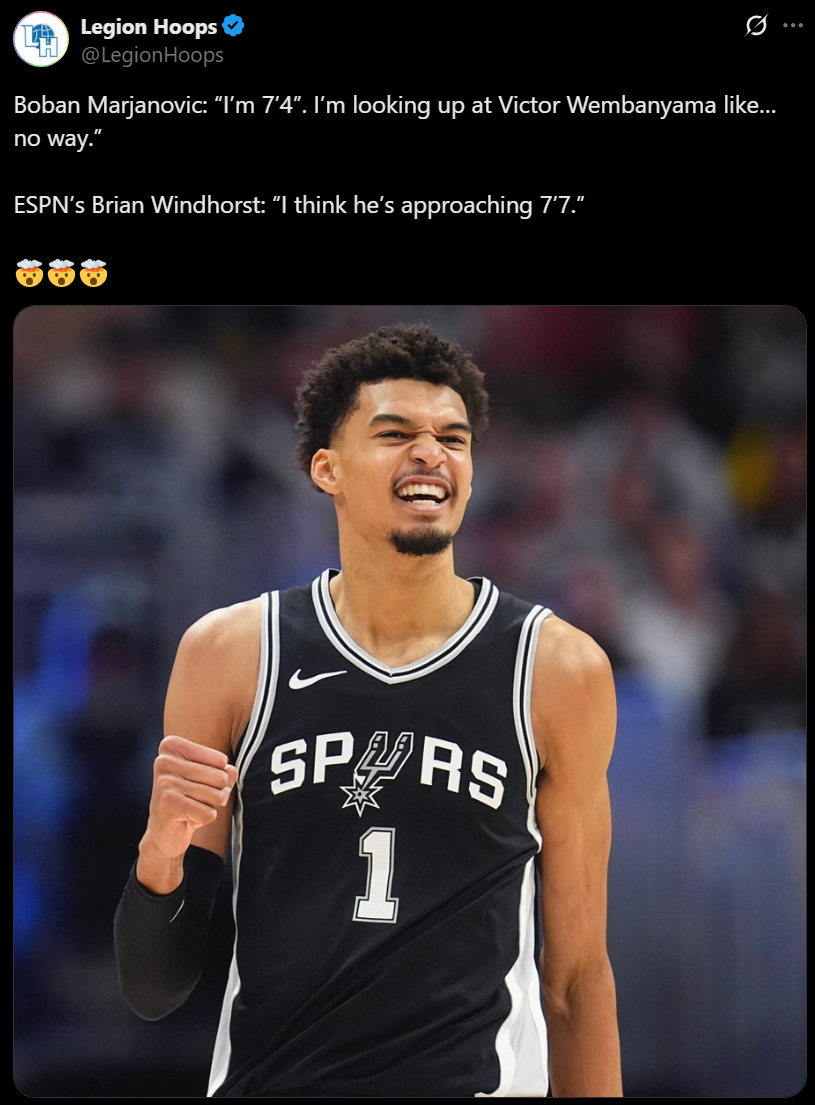Open the Spurs player photo

(x=410, y=700)
